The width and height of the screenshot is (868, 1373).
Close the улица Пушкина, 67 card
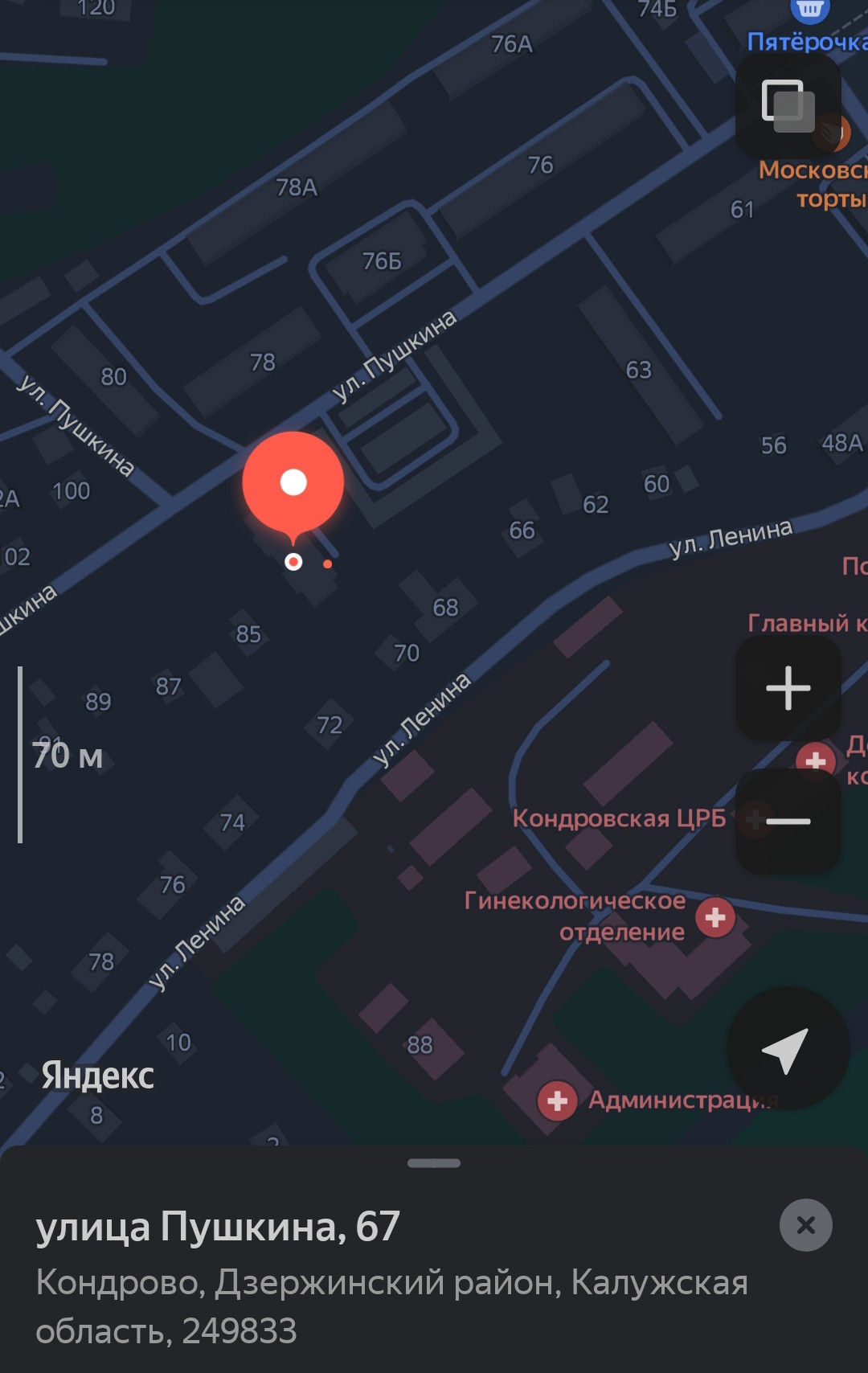805,1225
